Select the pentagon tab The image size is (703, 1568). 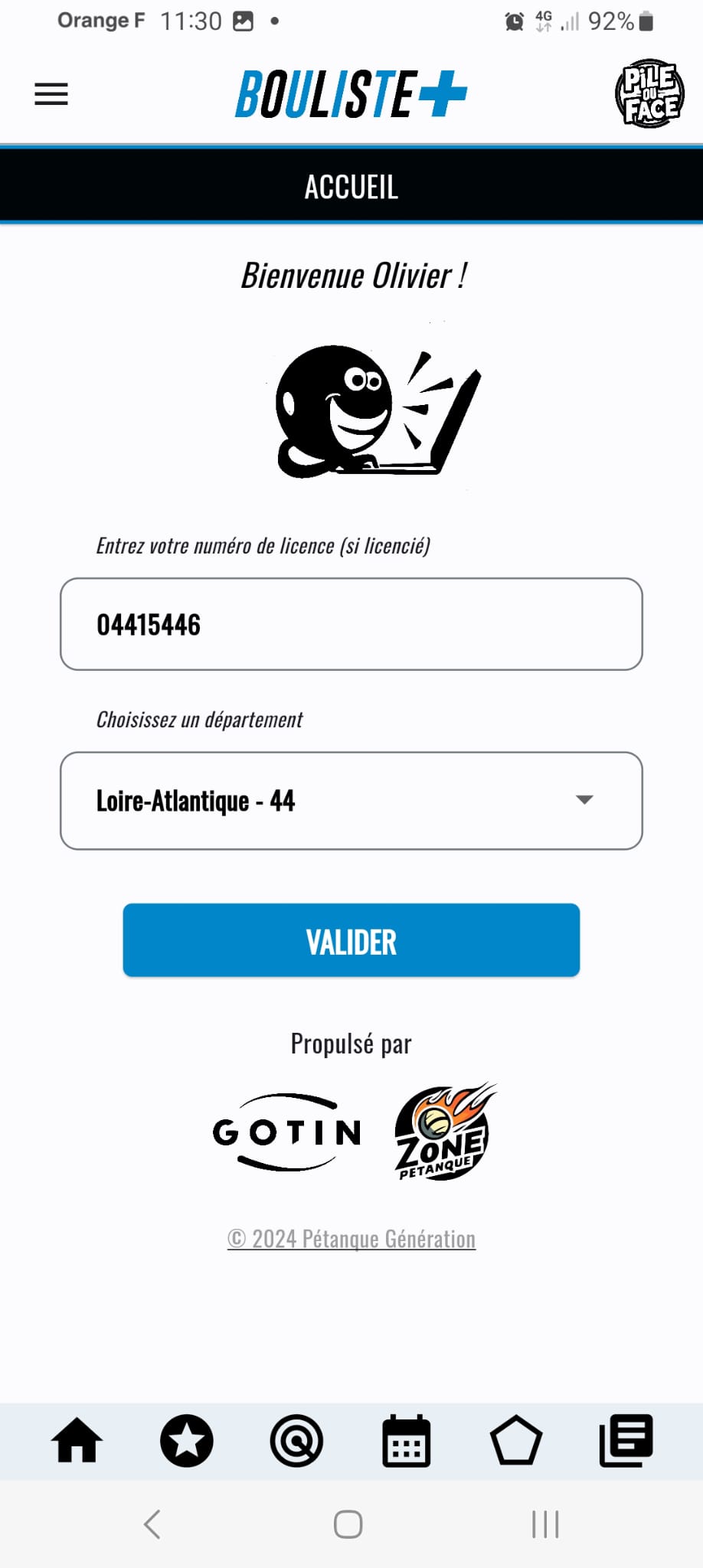click(515, 1441)
